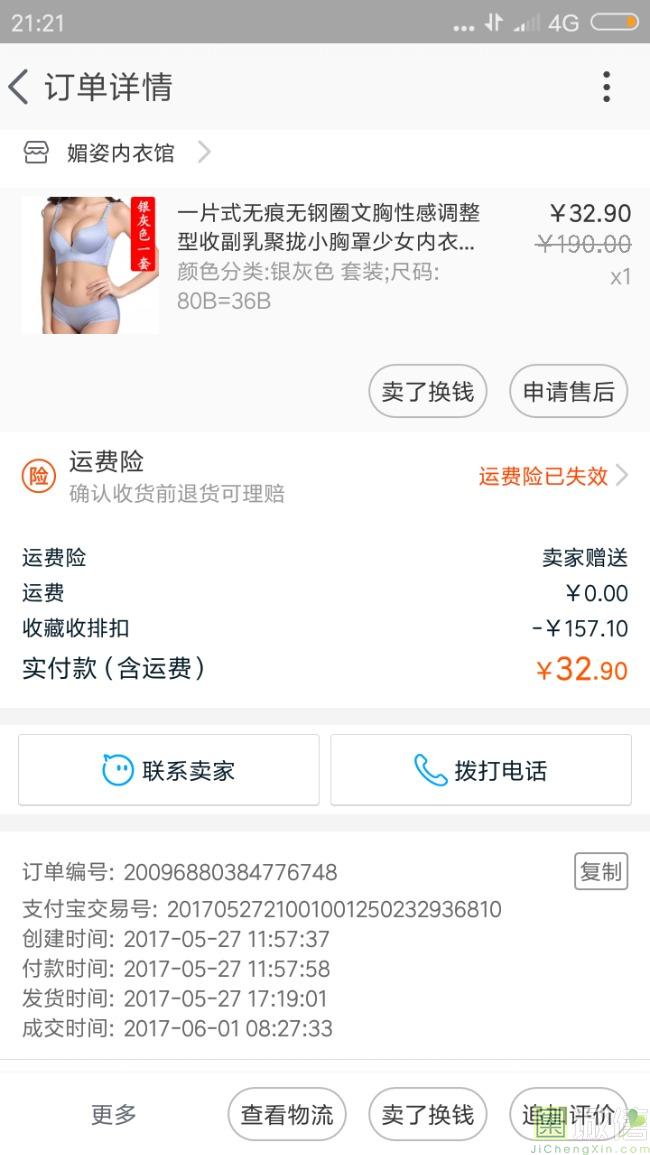Check shipping with 查看物流
Screen dimensions: 650x1155
[287, 1114]
